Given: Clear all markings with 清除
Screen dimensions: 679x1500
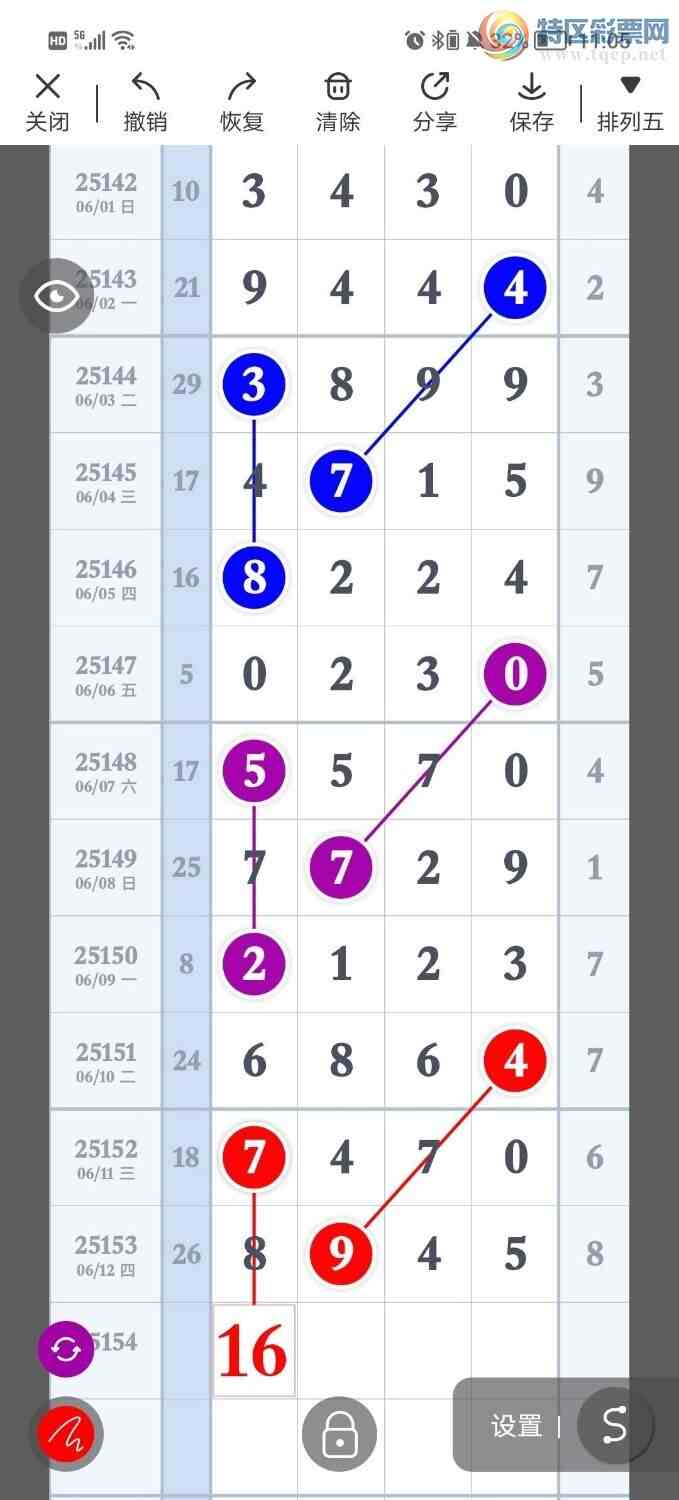Looking at the screenshot, I should click(338, 102).
